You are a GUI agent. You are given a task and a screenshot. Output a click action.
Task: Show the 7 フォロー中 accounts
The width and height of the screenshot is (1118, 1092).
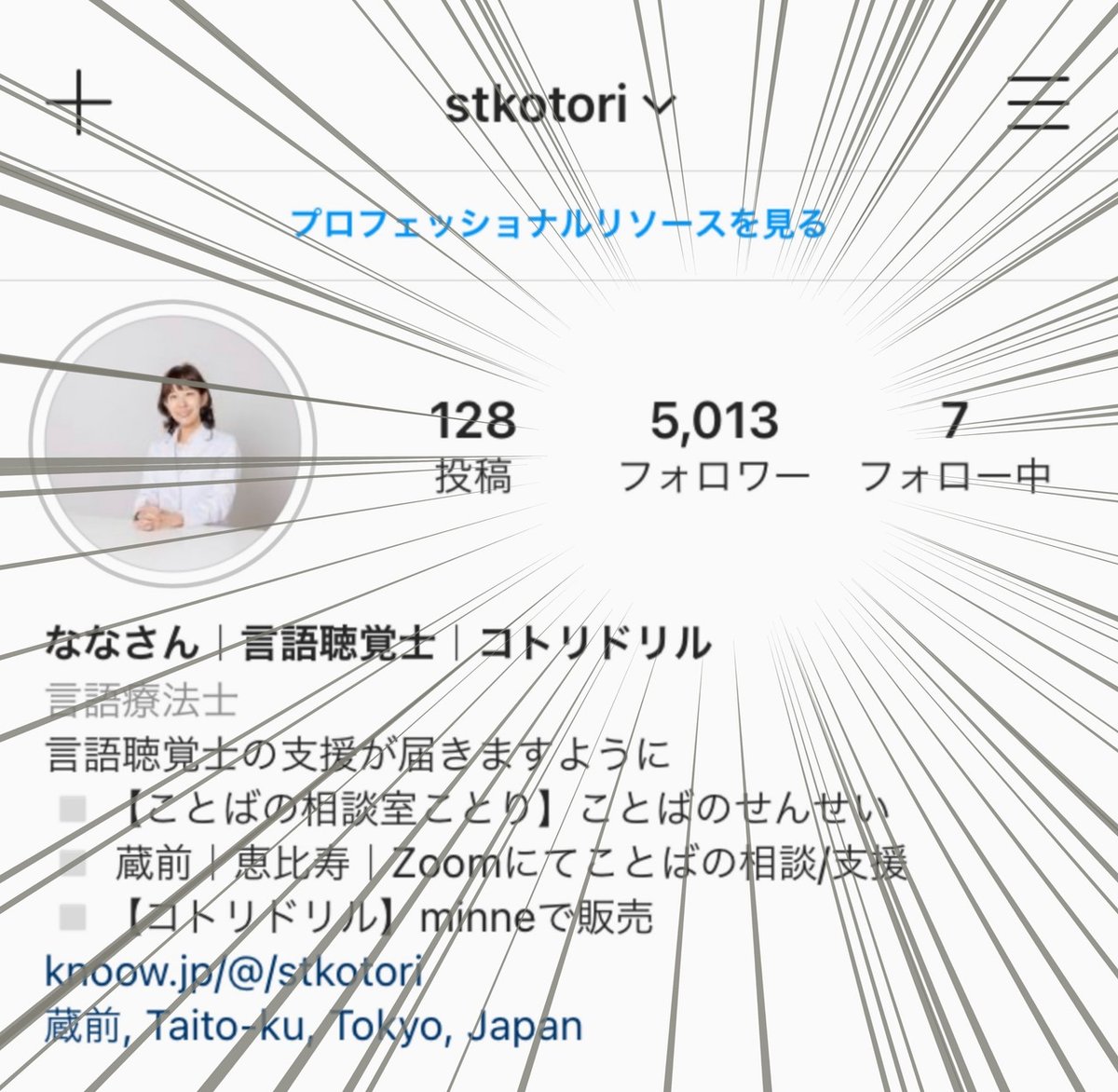tap(954, 445)
